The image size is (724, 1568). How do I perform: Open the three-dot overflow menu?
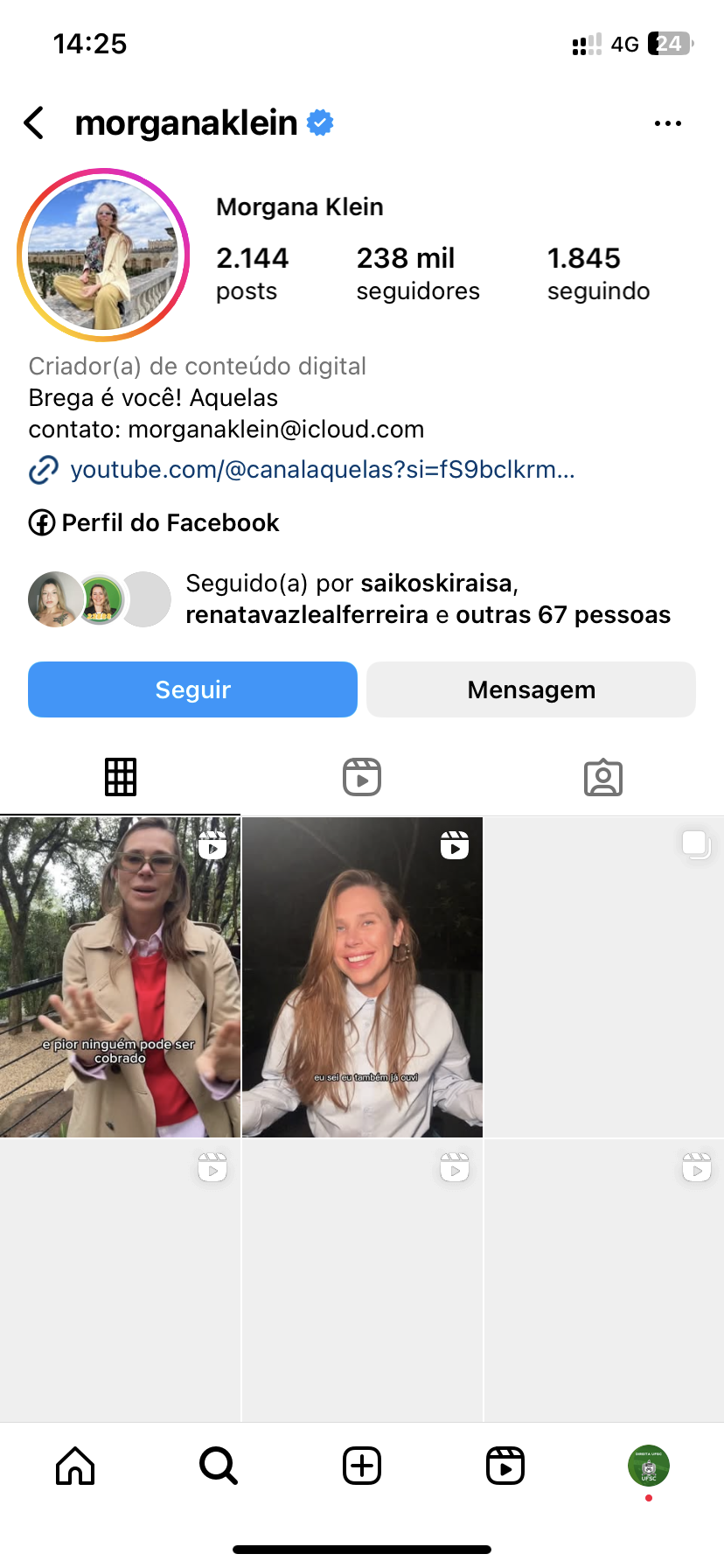(667, 123)
